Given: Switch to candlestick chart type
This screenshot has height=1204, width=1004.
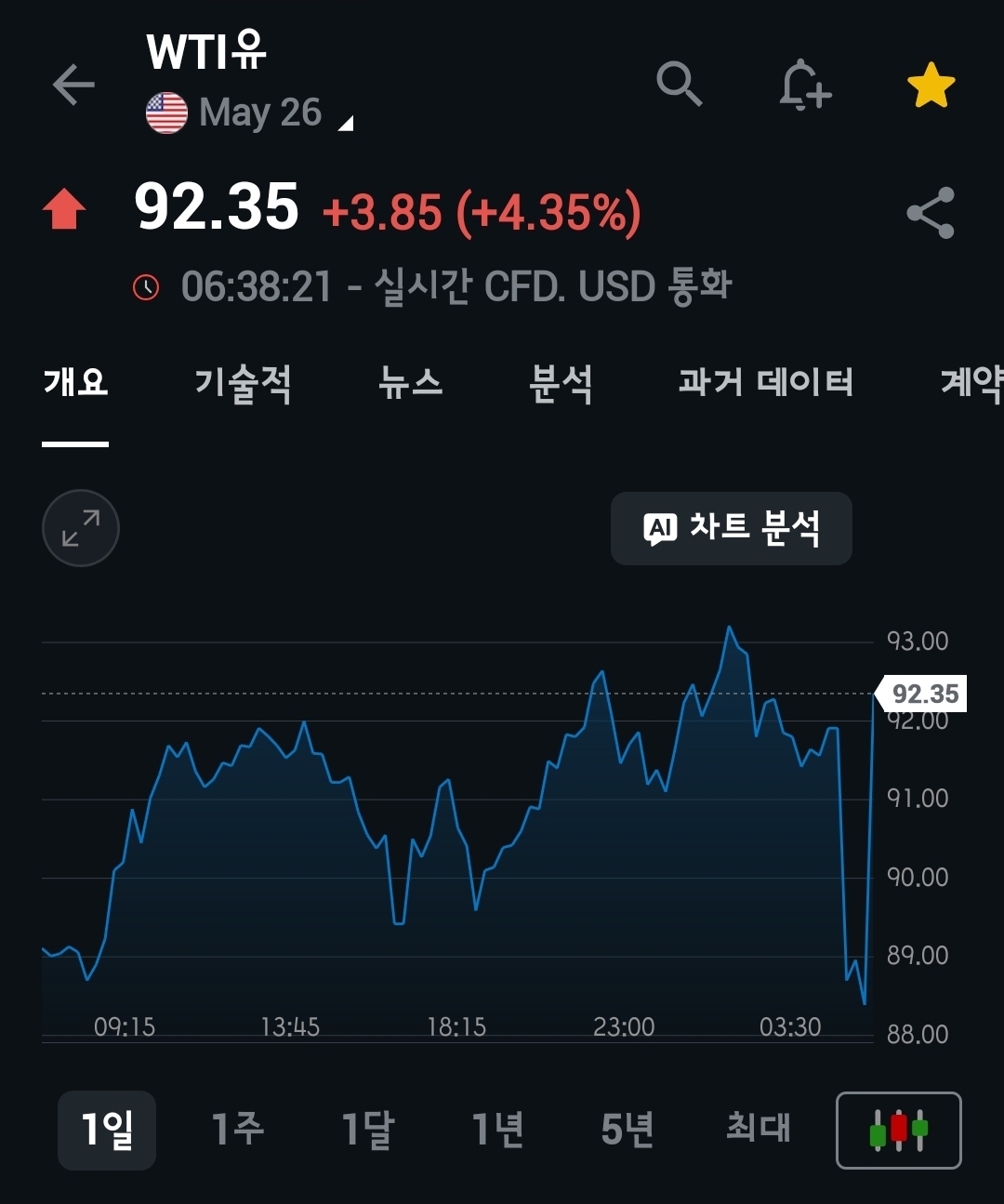Looking at the screenshot, I should coord(898,1130).
